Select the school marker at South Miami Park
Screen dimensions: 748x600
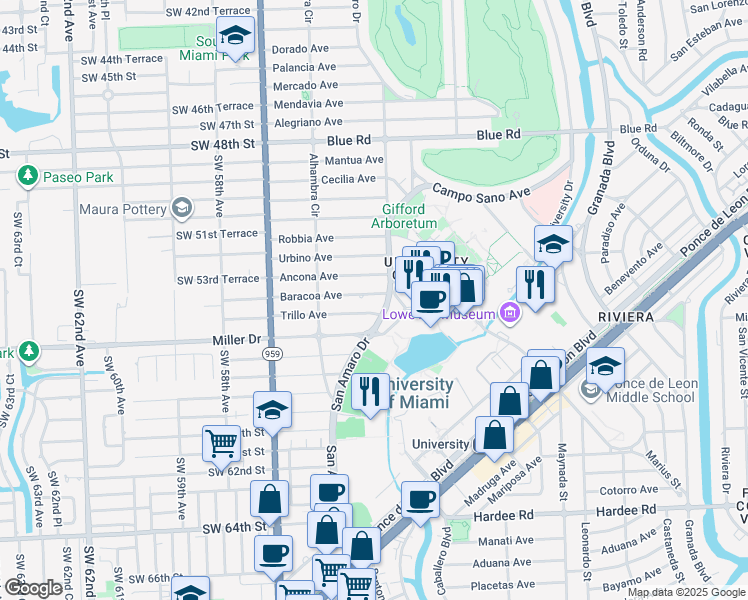click(x=236, y=38)
